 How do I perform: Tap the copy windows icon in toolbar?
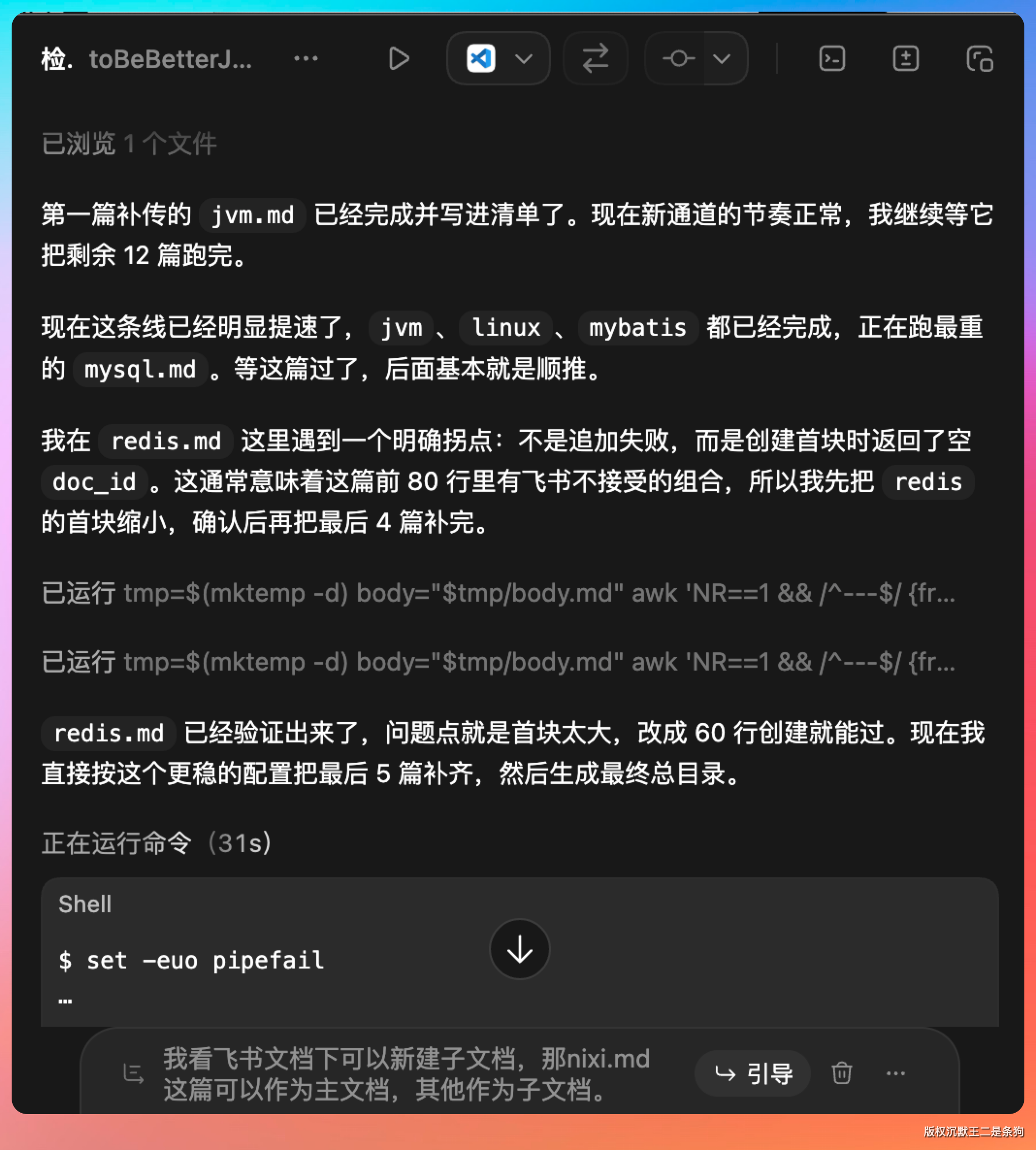click(x=980, y=59)
